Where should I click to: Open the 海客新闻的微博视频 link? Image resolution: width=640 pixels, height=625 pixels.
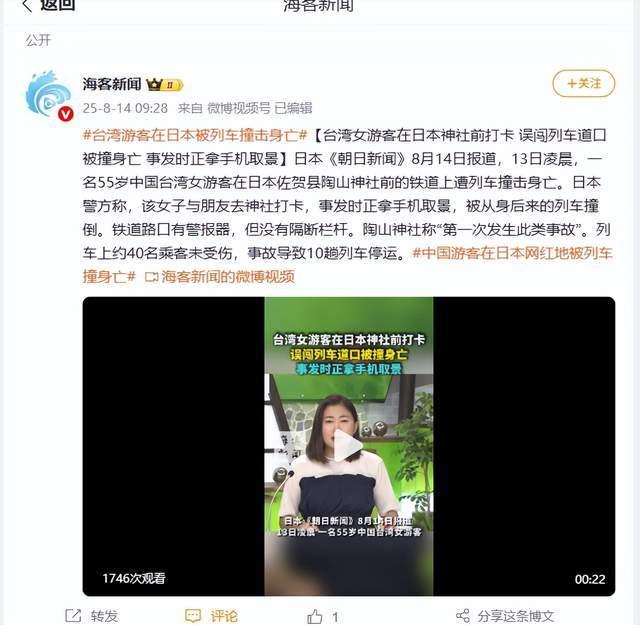[220, 276]
